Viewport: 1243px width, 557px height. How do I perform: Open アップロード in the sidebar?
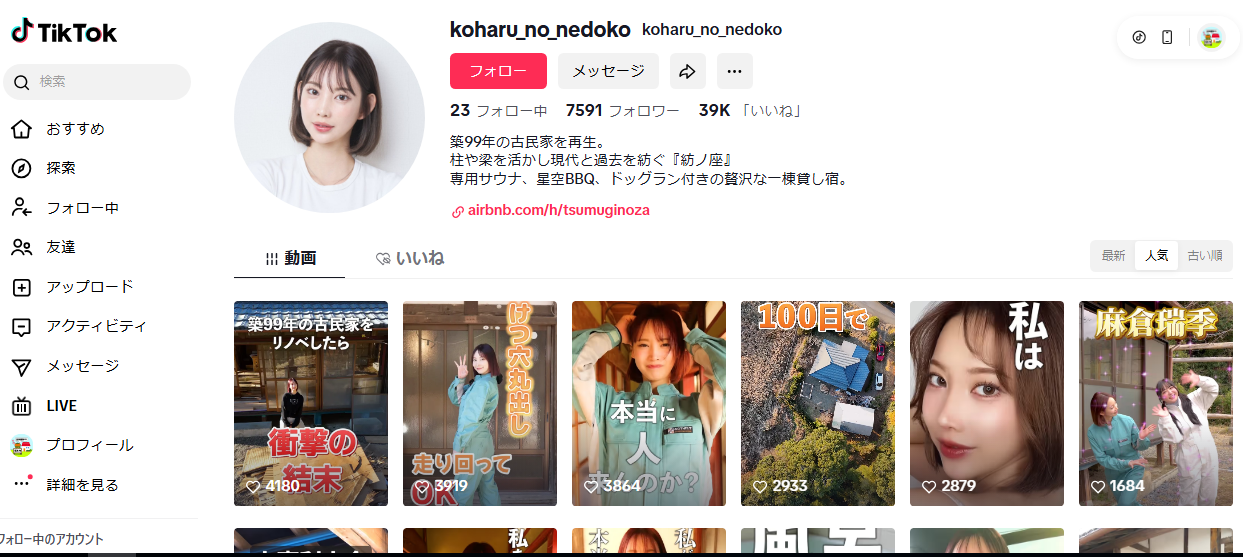pos(89,287)
